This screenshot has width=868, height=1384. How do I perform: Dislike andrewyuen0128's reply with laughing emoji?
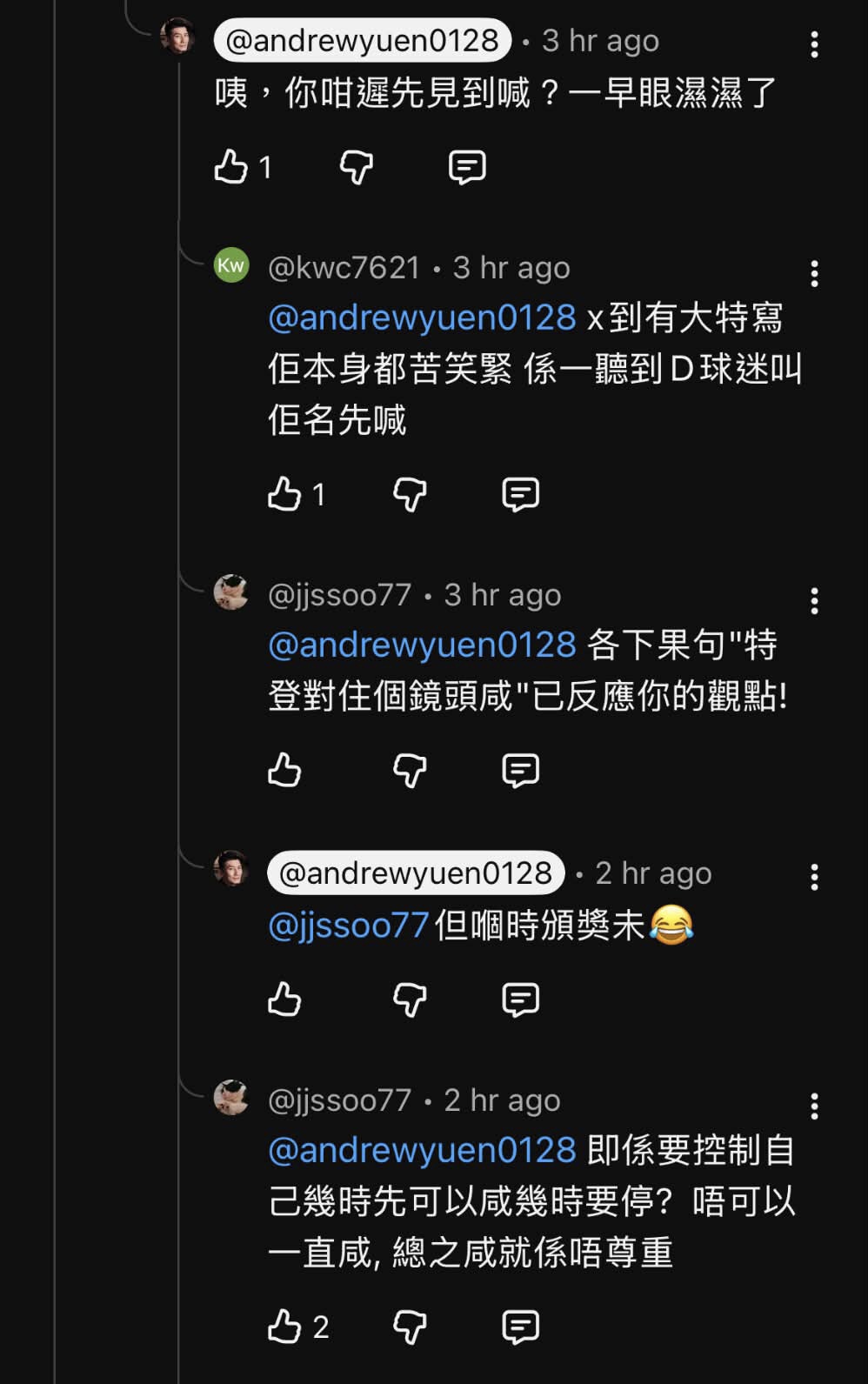pos(410,1000)
